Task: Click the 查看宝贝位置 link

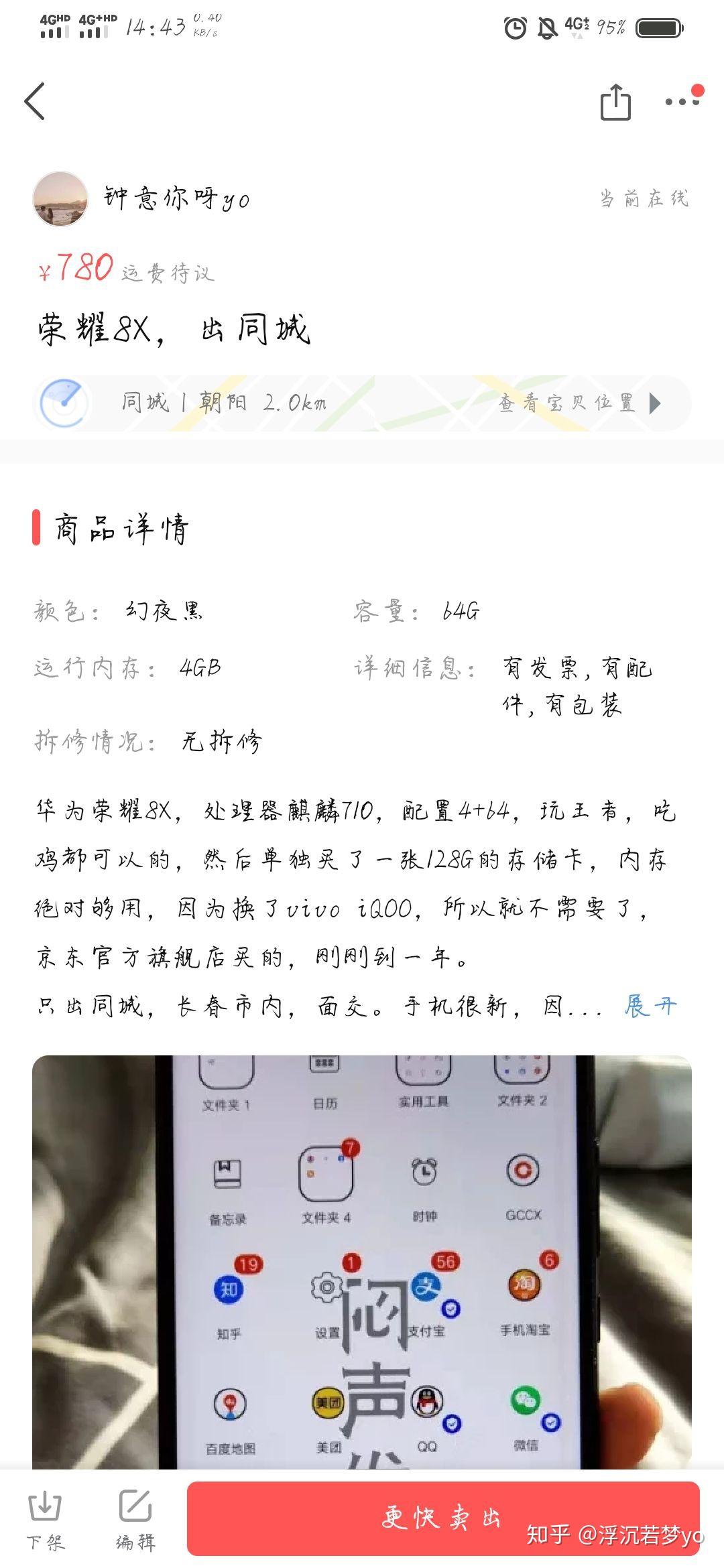Action: (x=566, y=403)
